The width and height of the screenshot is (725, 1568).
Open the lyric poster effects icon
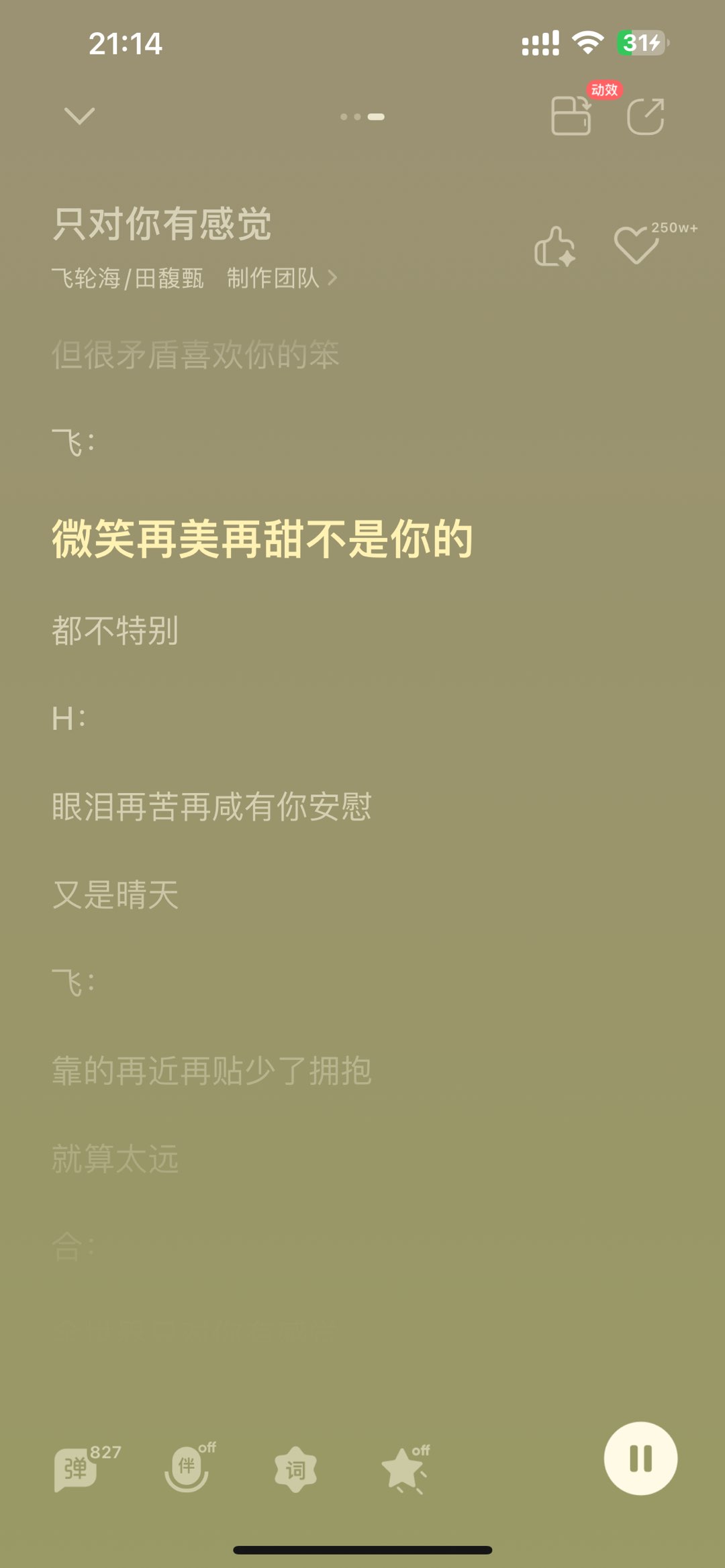(571, 115)
